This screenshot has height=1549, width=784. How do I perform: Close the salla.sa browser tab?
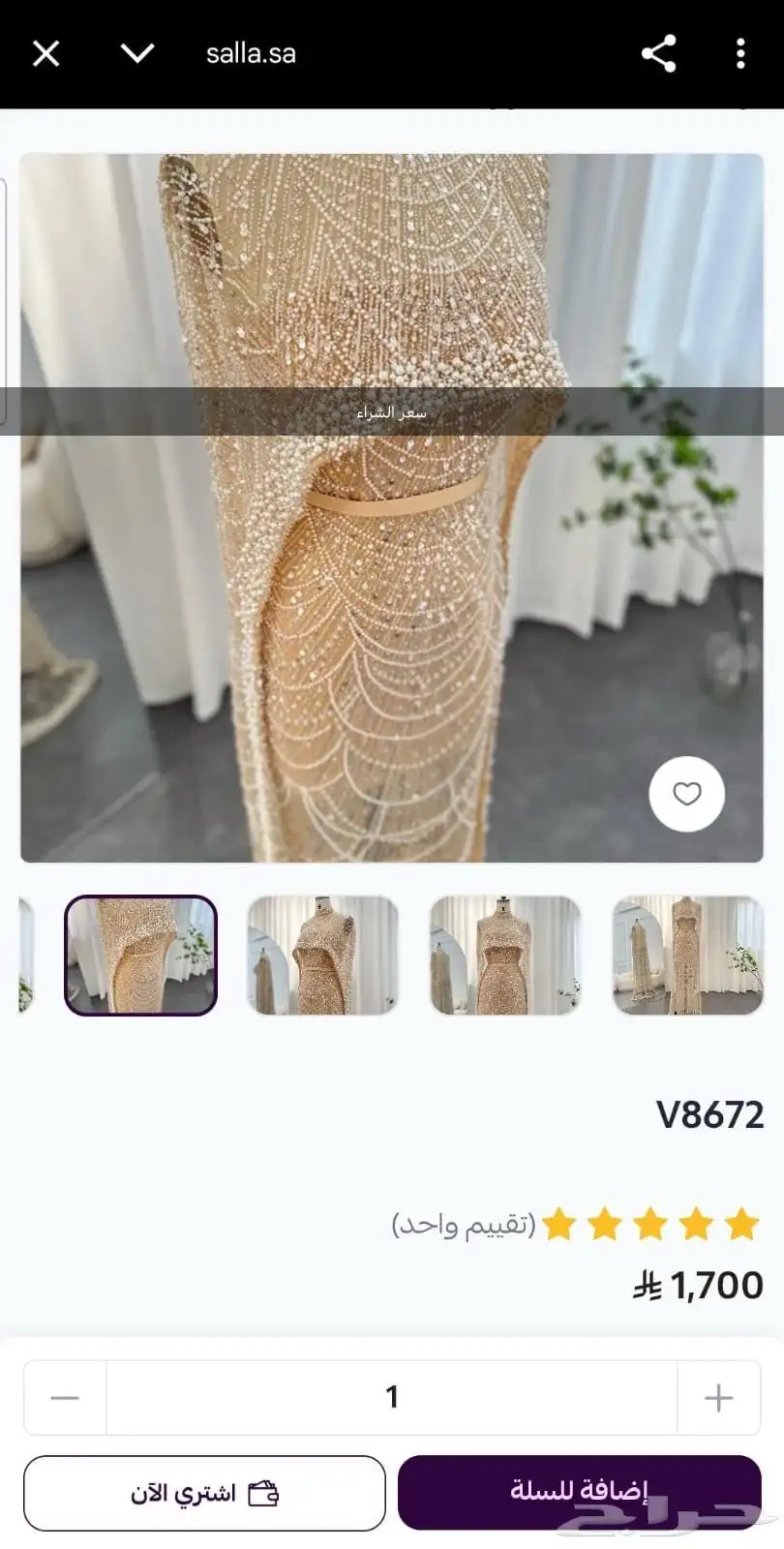pyautogui.click(x=45, y=53)
